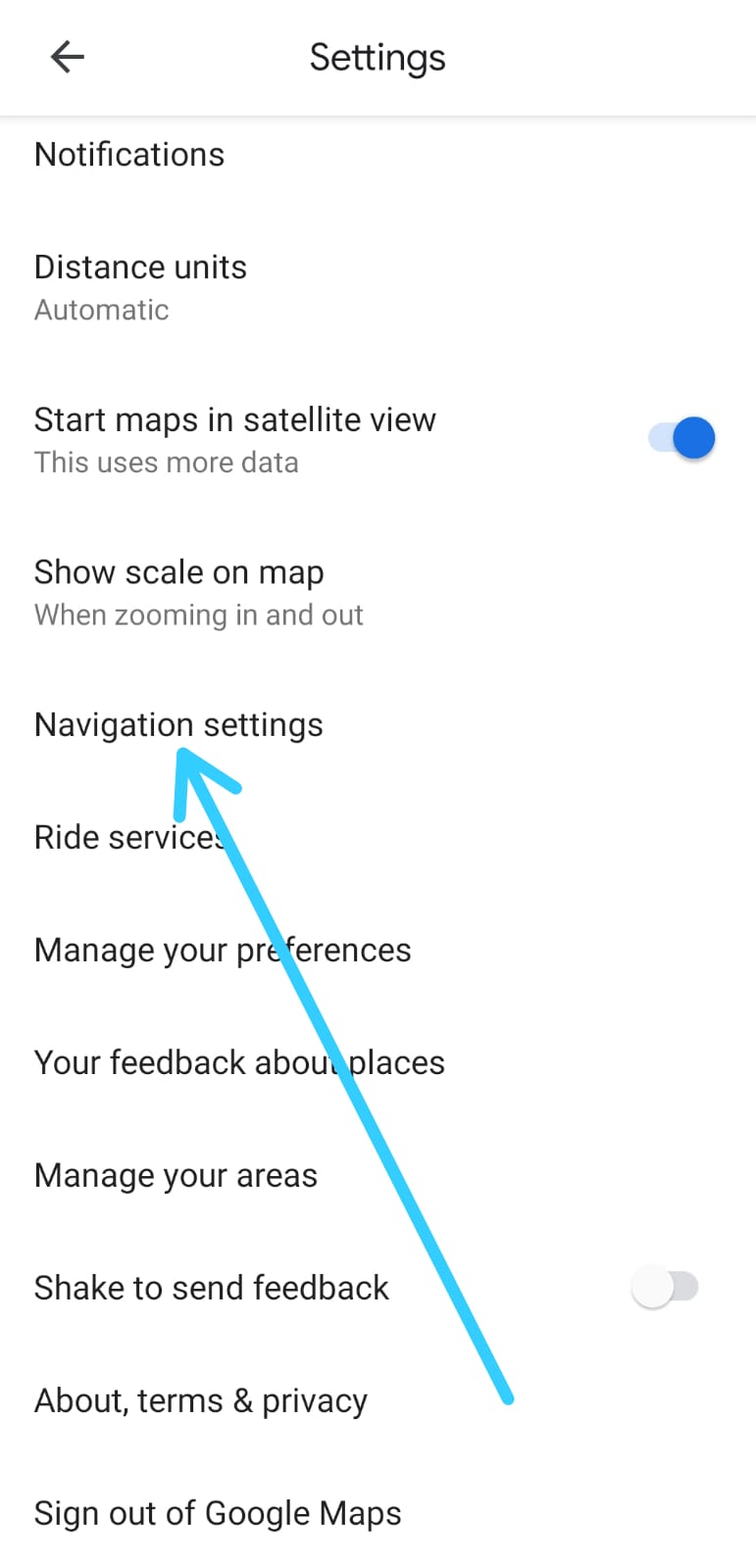This screenshot has height=1568, width=756.
Task: Change Distance units setting
Action: tap(378, 287)
